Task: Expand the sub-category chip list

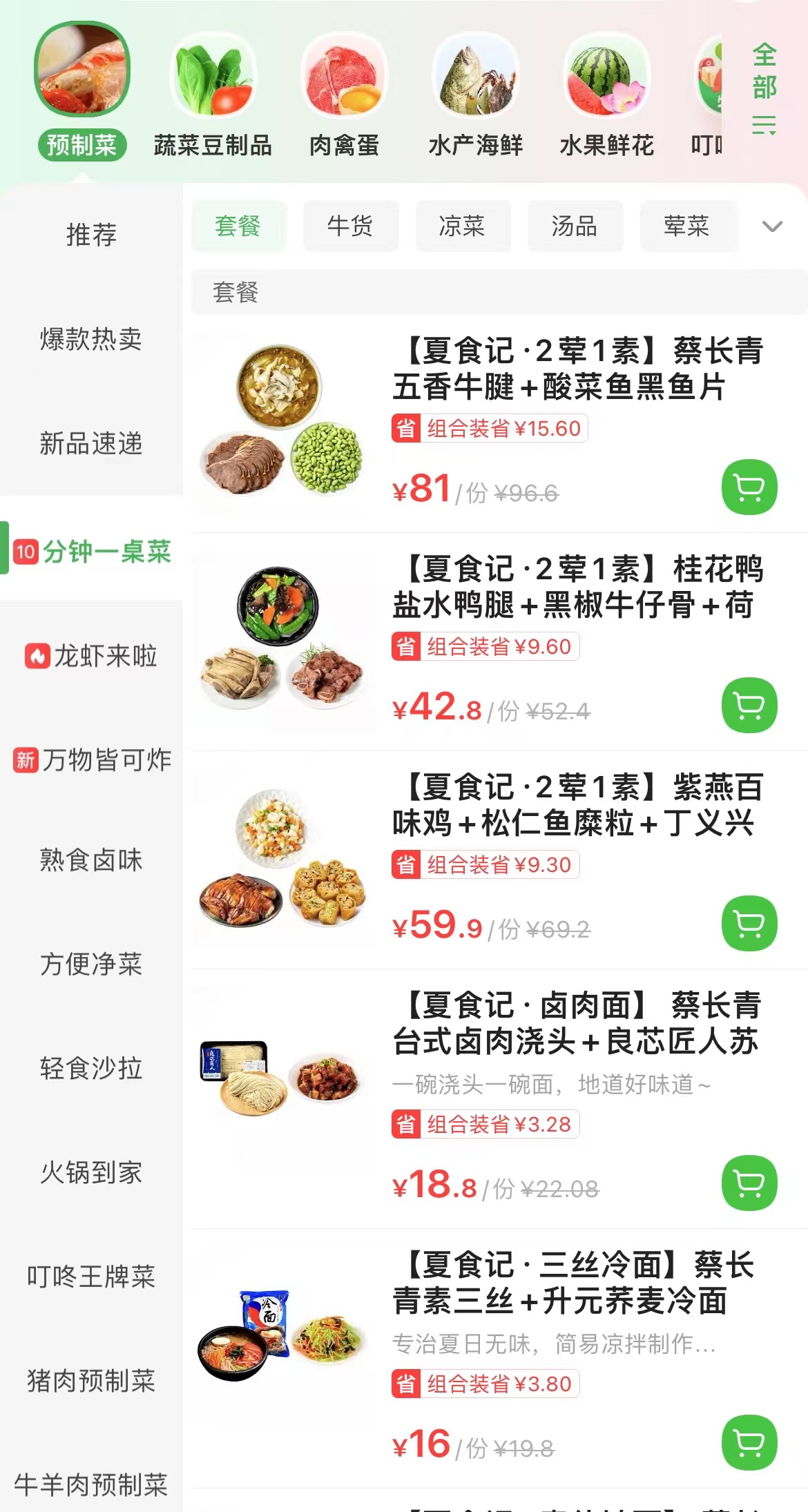Action: 772,226
